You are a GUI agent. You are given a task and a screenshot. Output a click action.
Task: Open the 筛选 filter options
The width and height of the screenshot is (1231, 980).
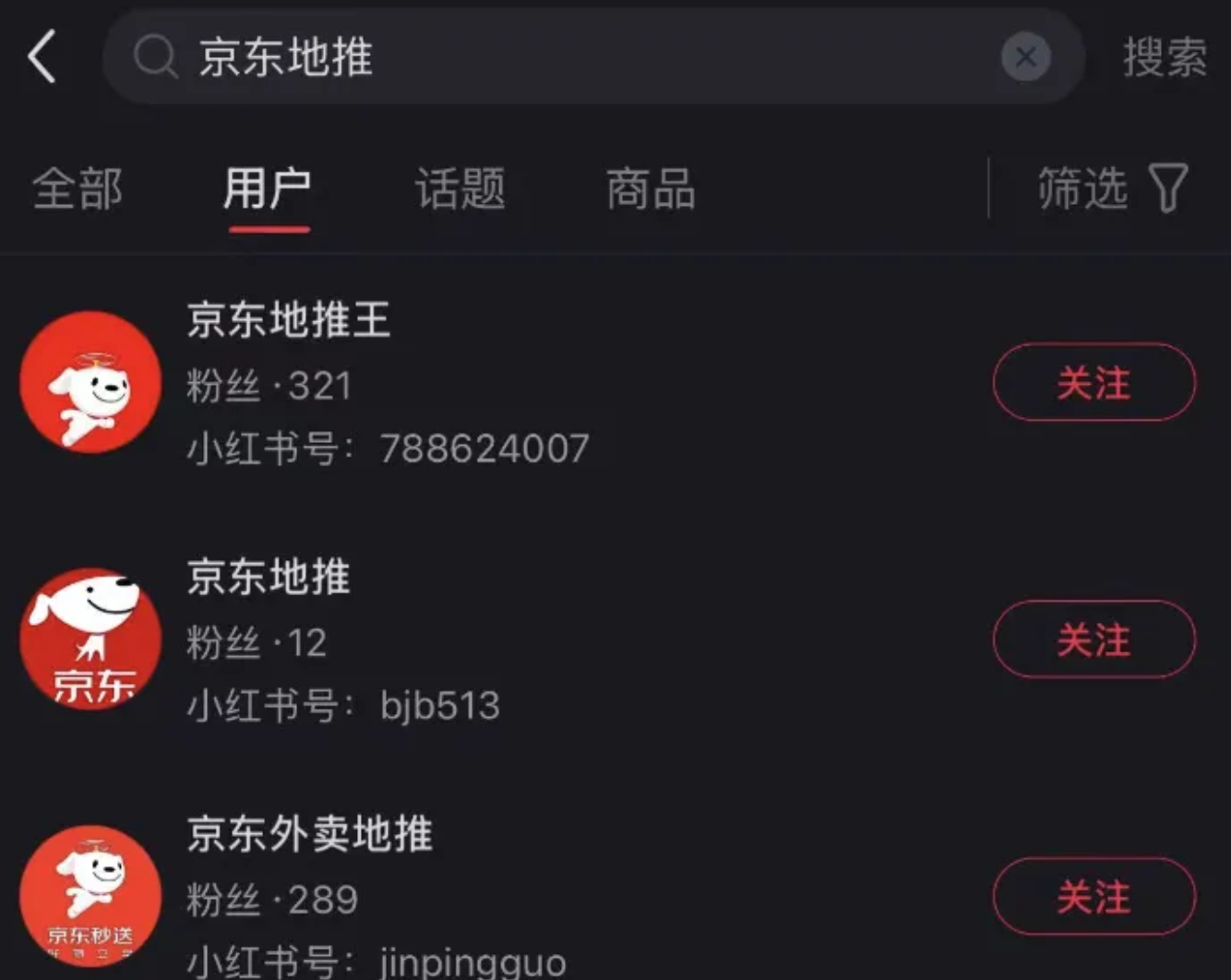[x=1112, y=189]
